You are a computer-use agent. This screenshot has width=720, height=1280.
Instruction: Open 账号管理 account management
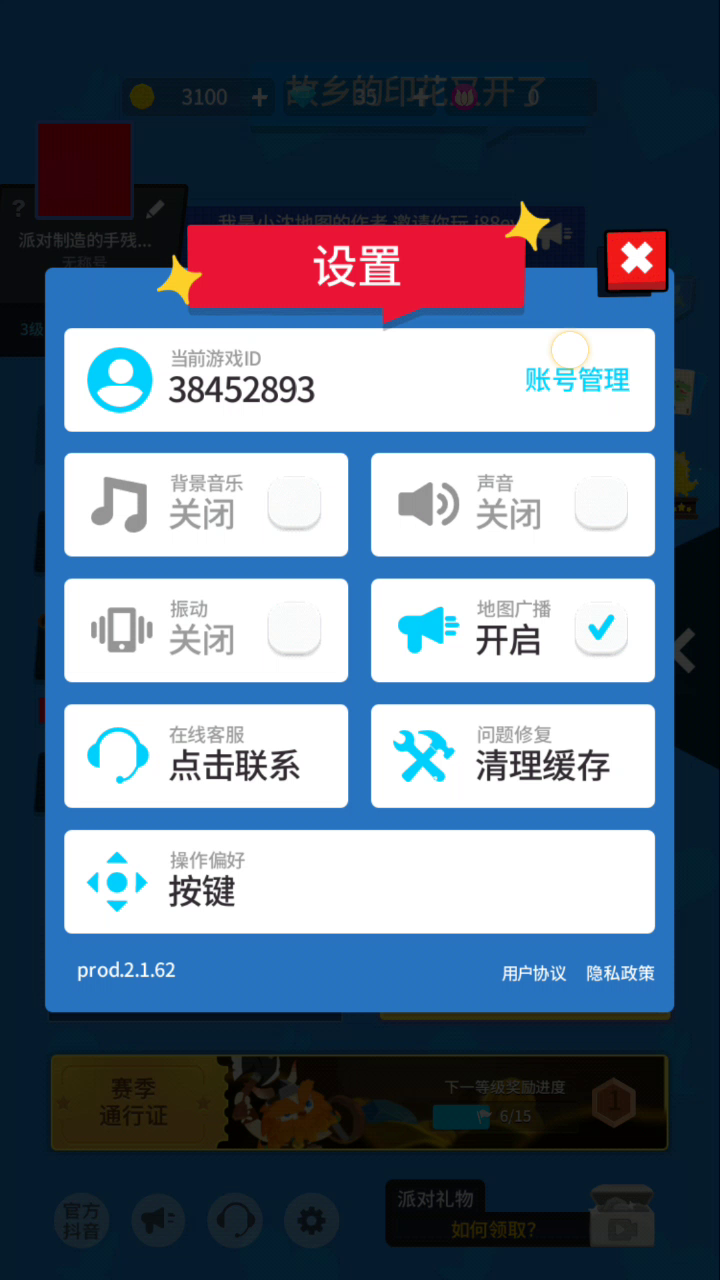coord(578,380)
